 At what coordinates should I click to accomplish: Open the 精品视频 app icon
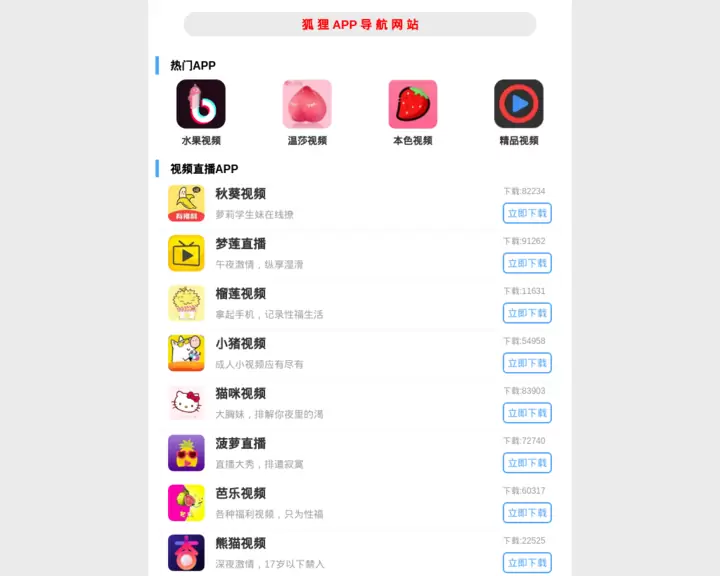[x=519, y=104]
